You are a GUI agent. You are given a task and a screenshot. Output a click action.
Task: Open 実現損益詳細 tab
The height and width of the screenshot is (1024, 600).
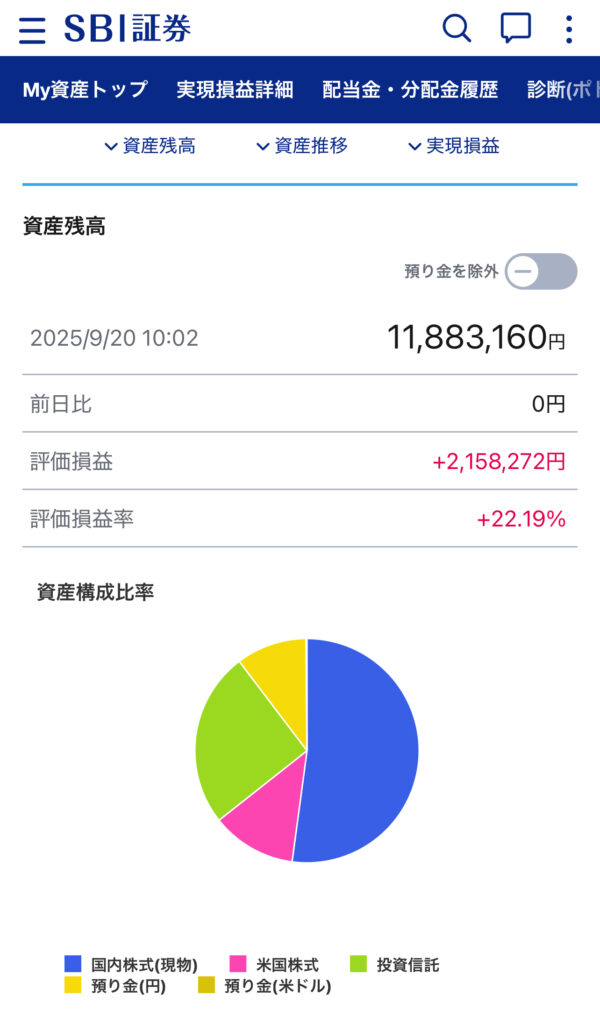tap(235, 89)
